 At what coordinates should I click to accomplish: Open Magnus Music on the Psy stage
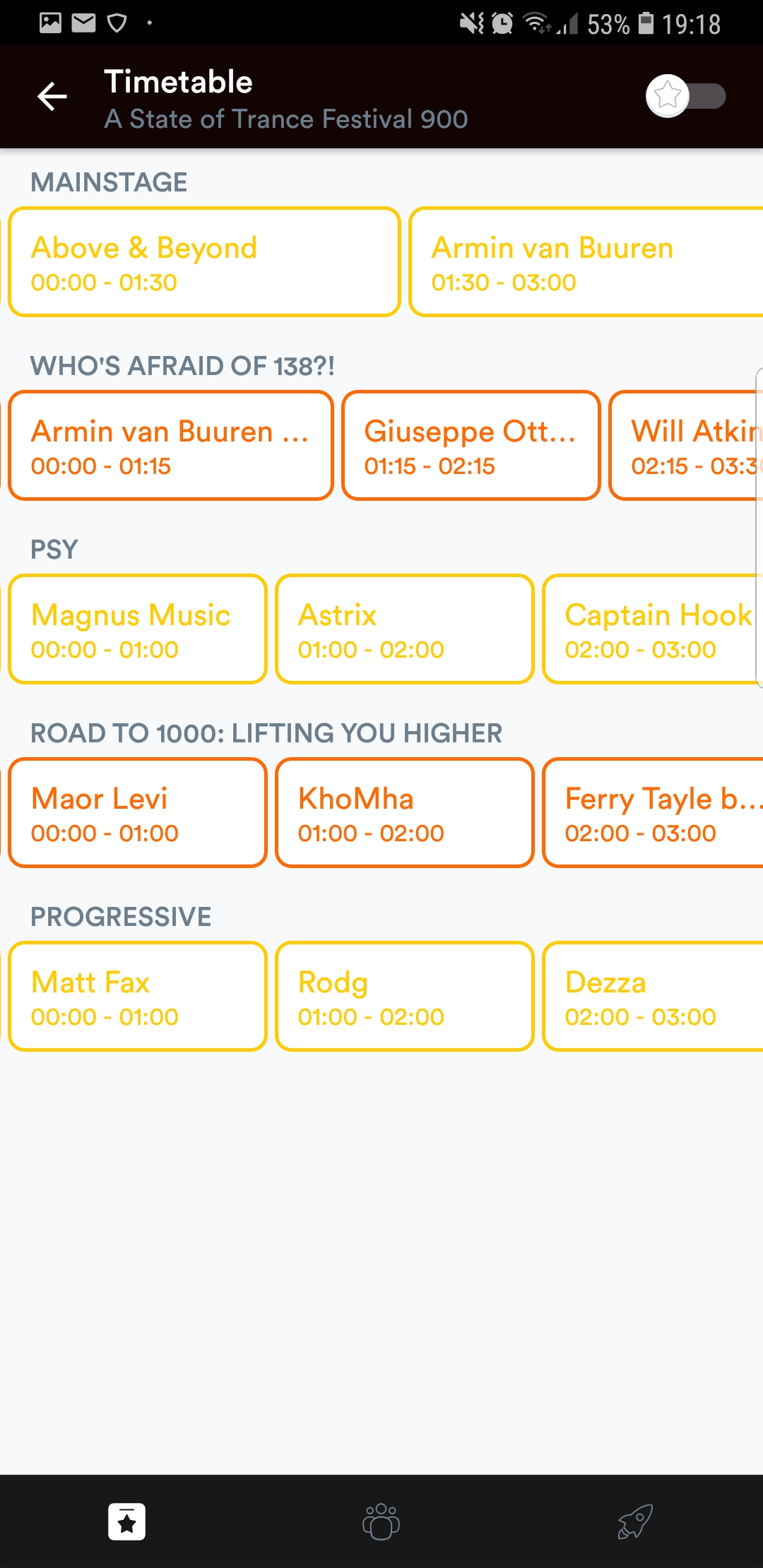pos(138,629)
